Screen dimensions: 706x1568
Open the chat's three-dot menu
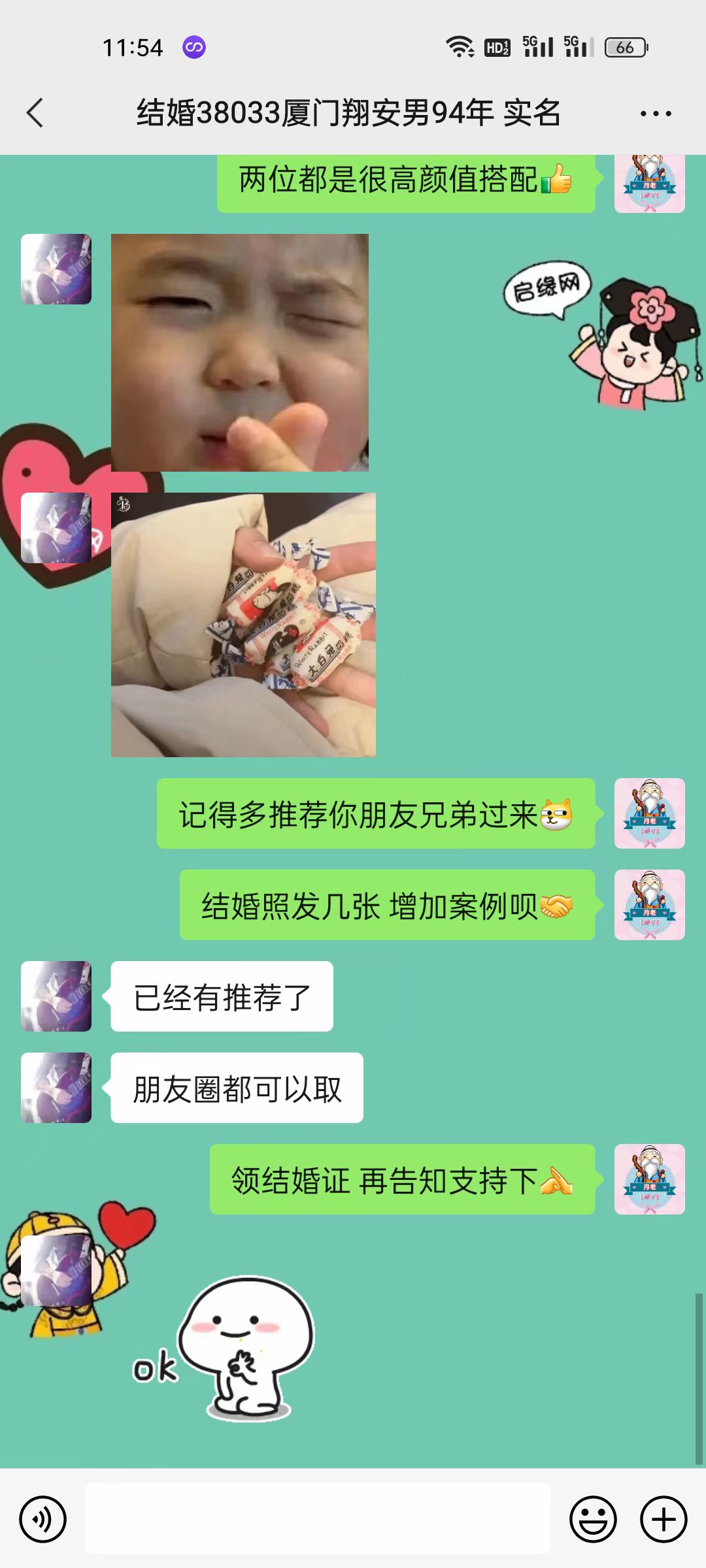[x=656, y=114]
